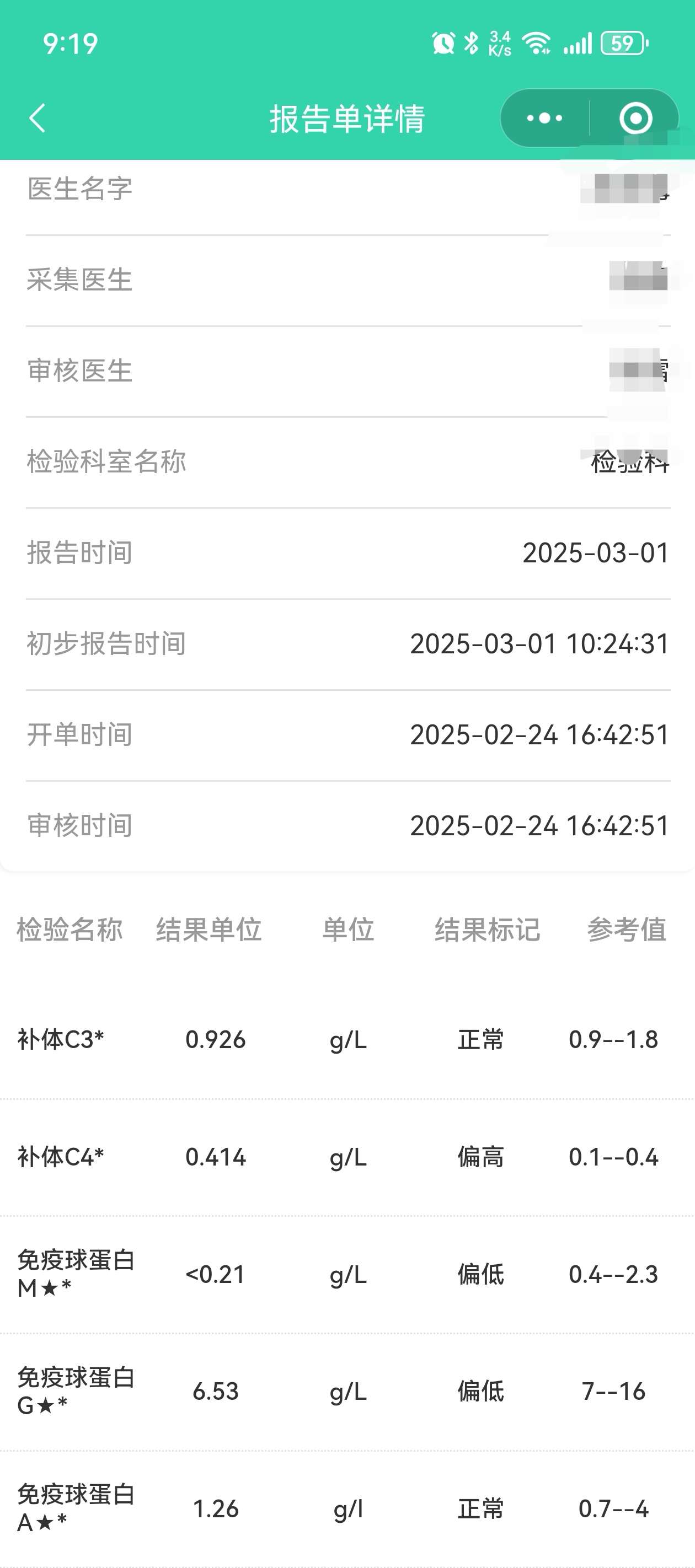Tap the back chevron to leave report
695x1568 pixels.
tap(36, 117)
